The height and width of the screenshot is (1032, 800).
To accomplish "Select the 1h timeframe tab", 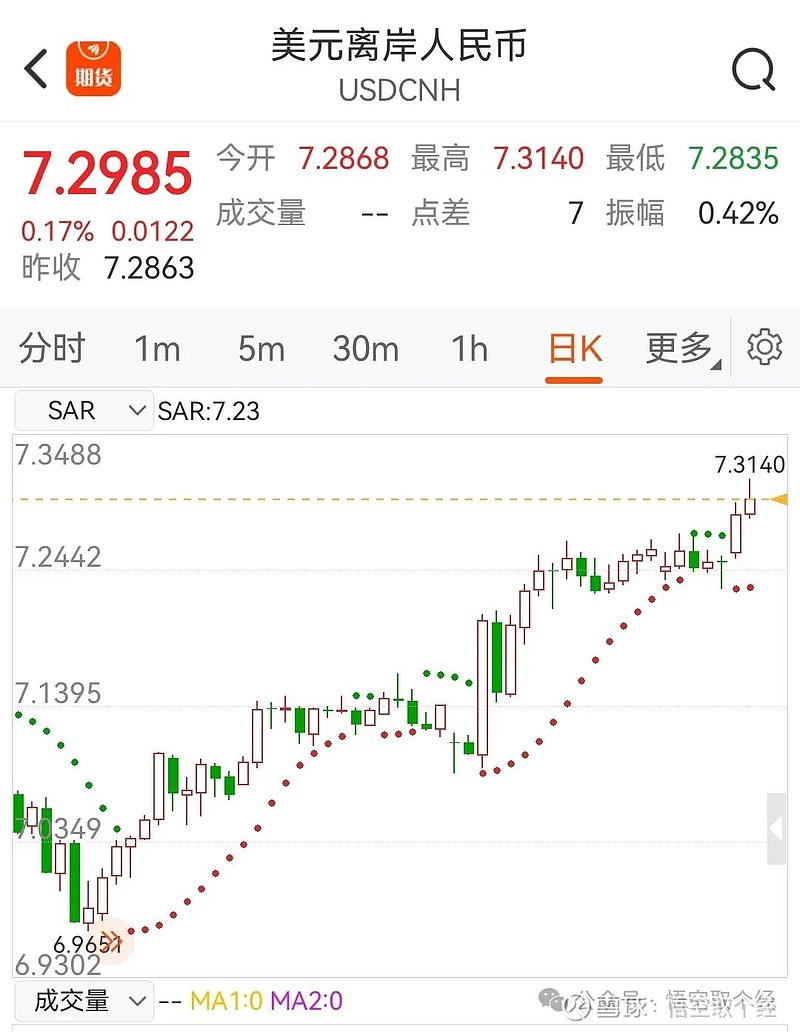I will (x=468, y=349).
